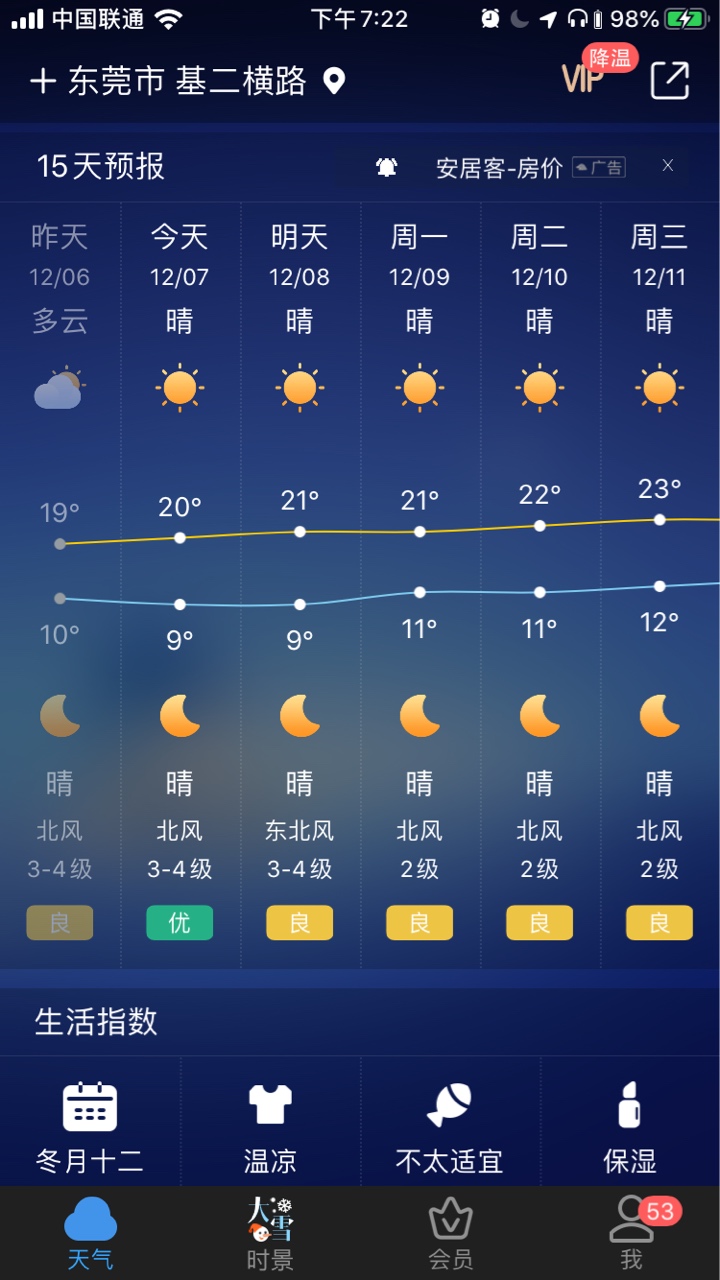Switch to the 天气 tab

point(90,1234)
